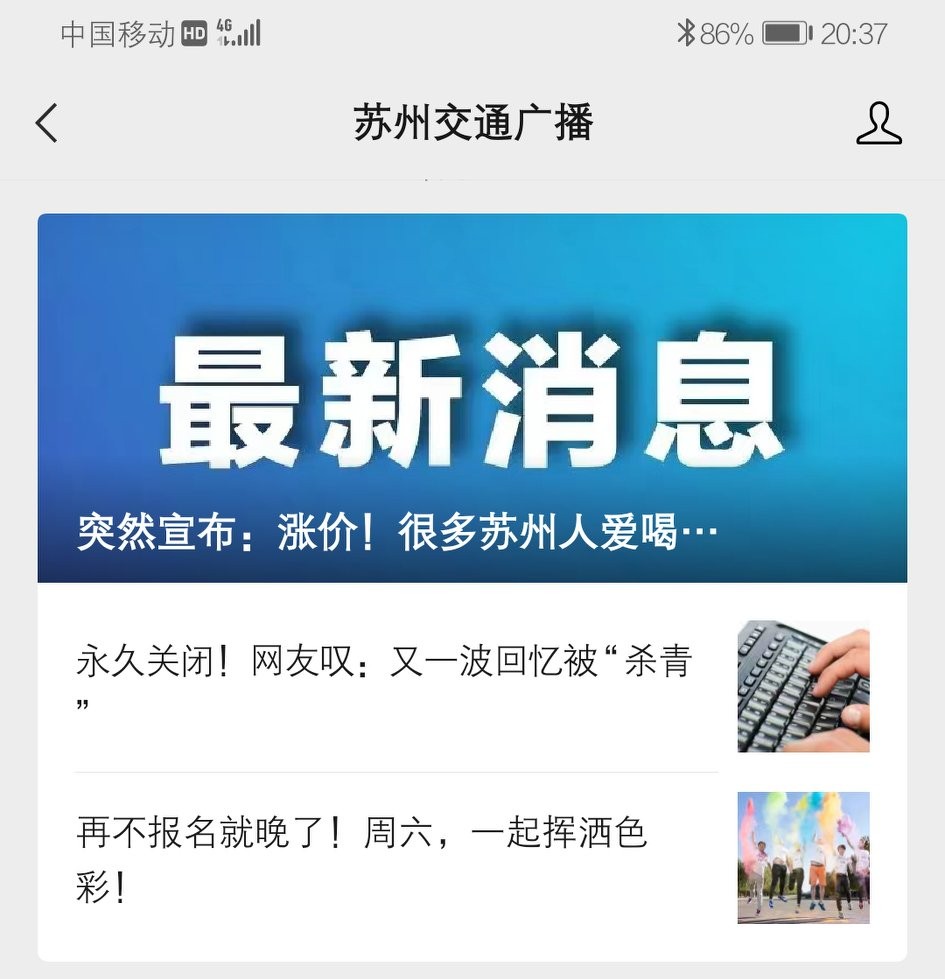
Task: Tap the 86% battery percentage text
Action: [x=727, y=32]
